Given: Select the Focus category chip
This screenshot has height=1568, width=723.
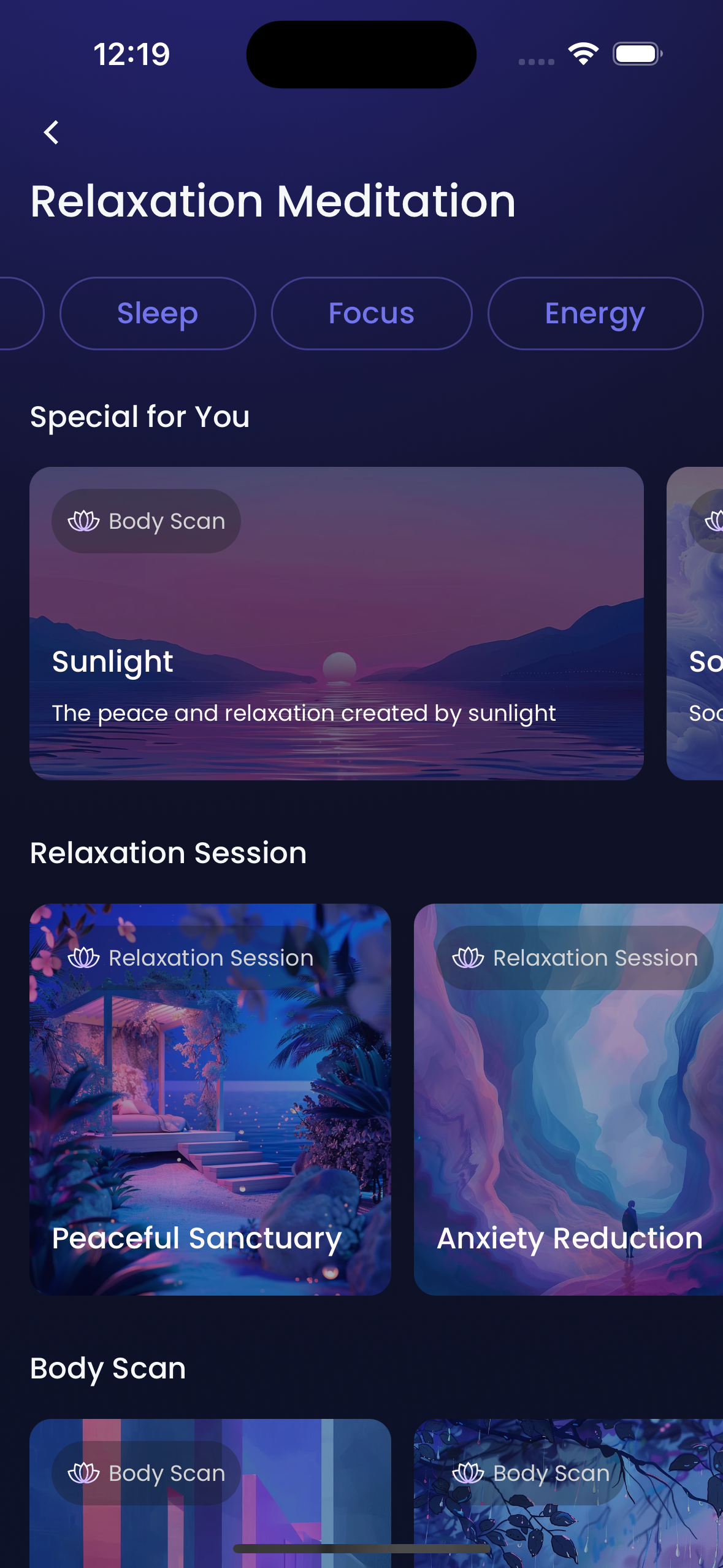Looking at the screenshot, I should [x=372, y=313].
